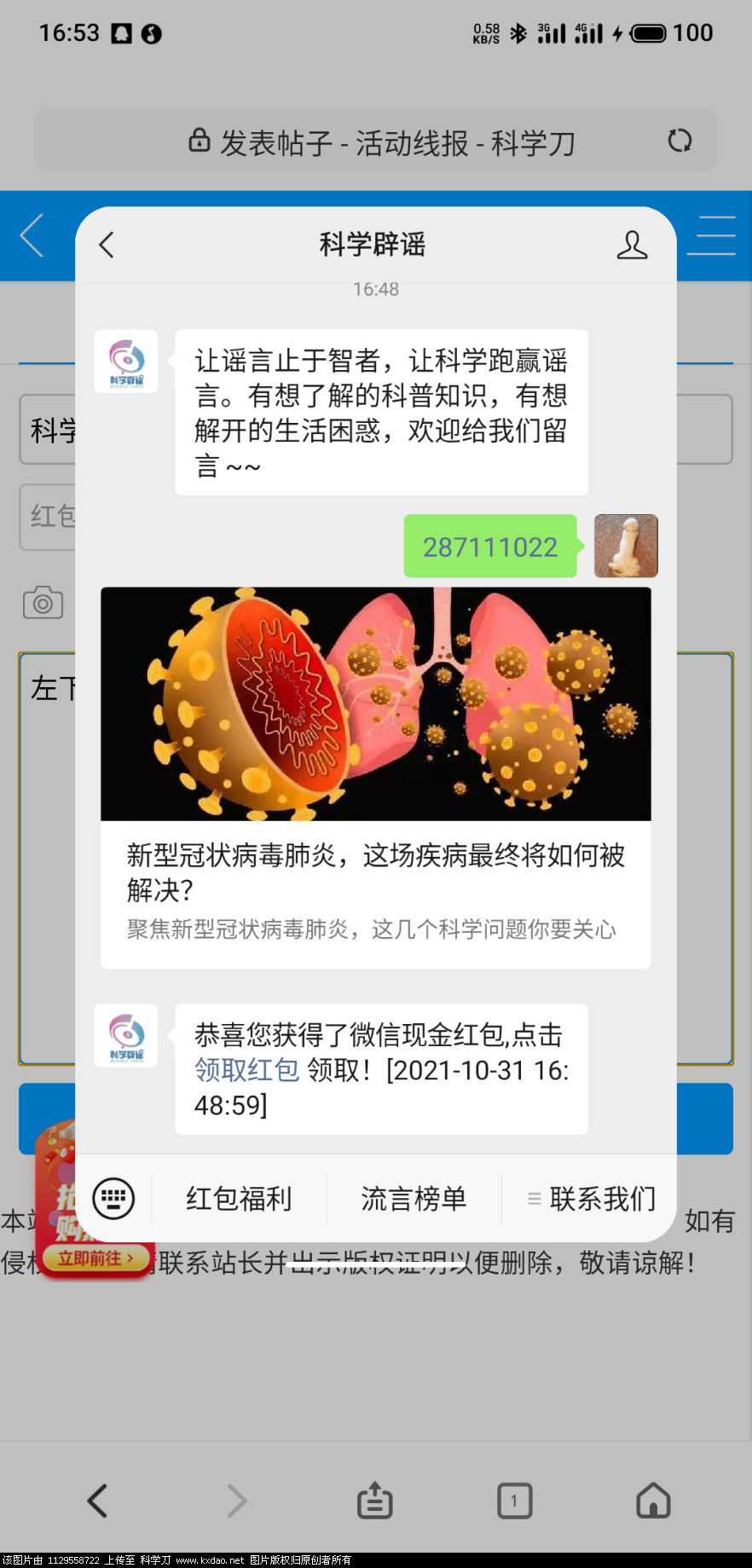Tap the 立即前往 promotion button
The image size is (752, 1568).
(x=94, y=1258)
